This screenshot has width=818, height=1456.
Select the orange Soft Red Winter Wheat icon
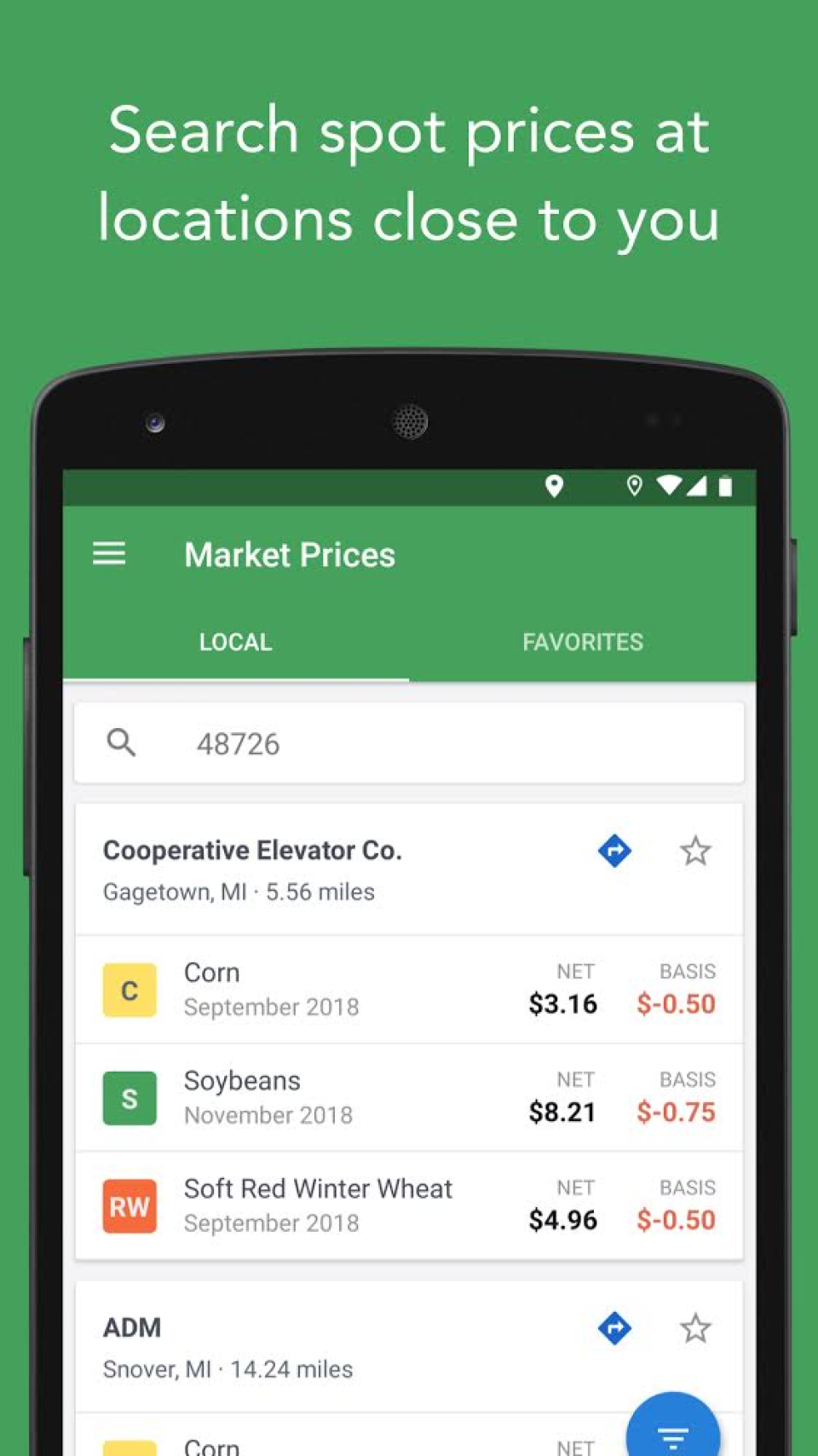tap(129, 1206)
